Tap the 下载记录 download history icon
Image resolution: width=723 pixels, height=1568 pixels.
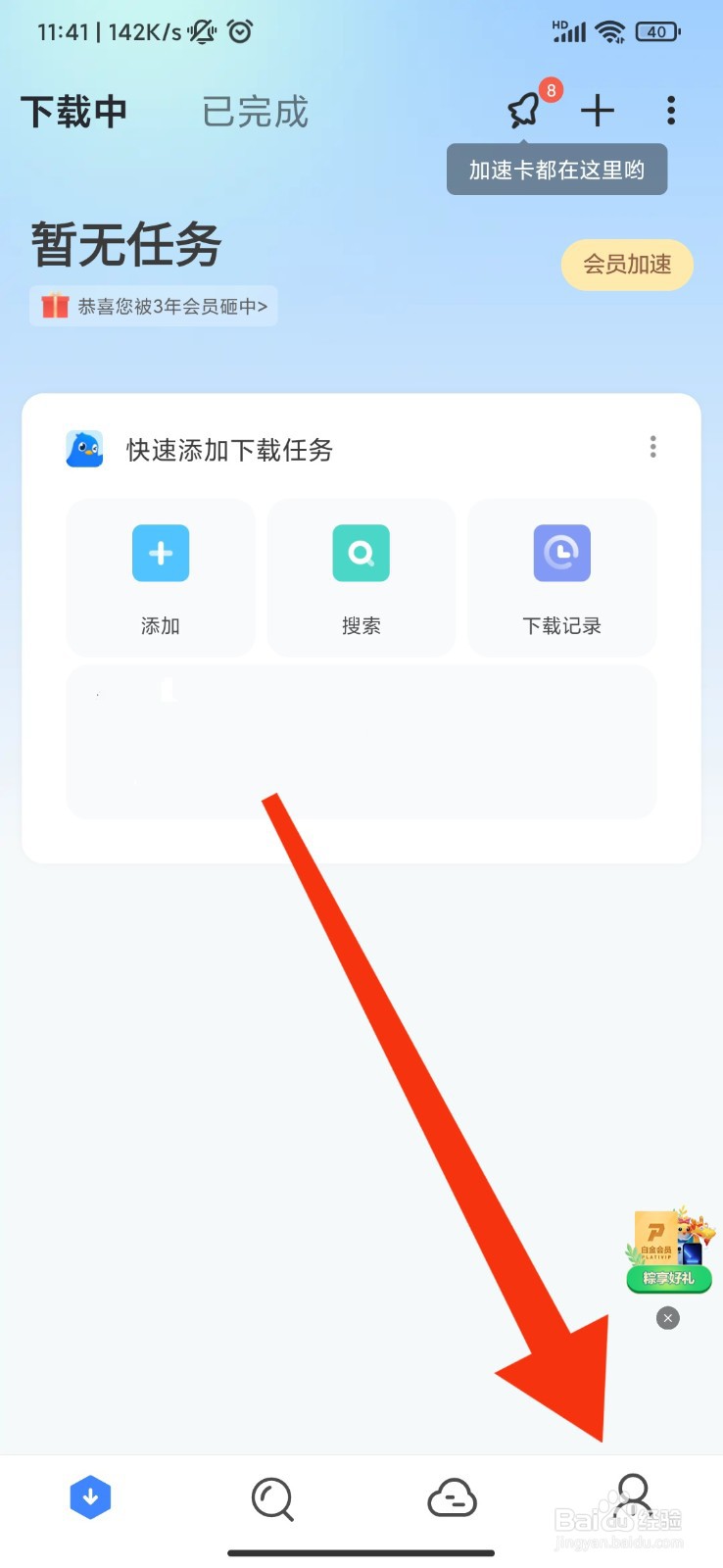pyautogui.click(x=561, y=554)
